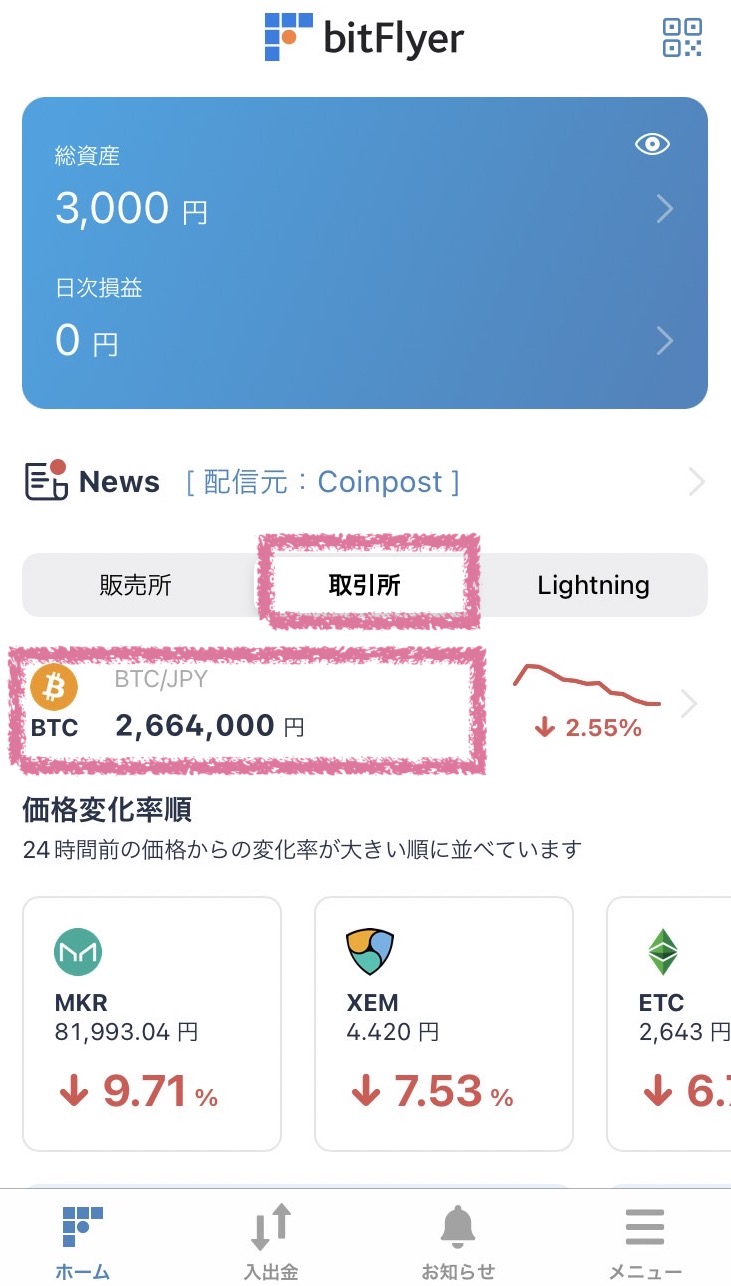
Task: Open the メニュー tab
Action: coord(645,1240)
